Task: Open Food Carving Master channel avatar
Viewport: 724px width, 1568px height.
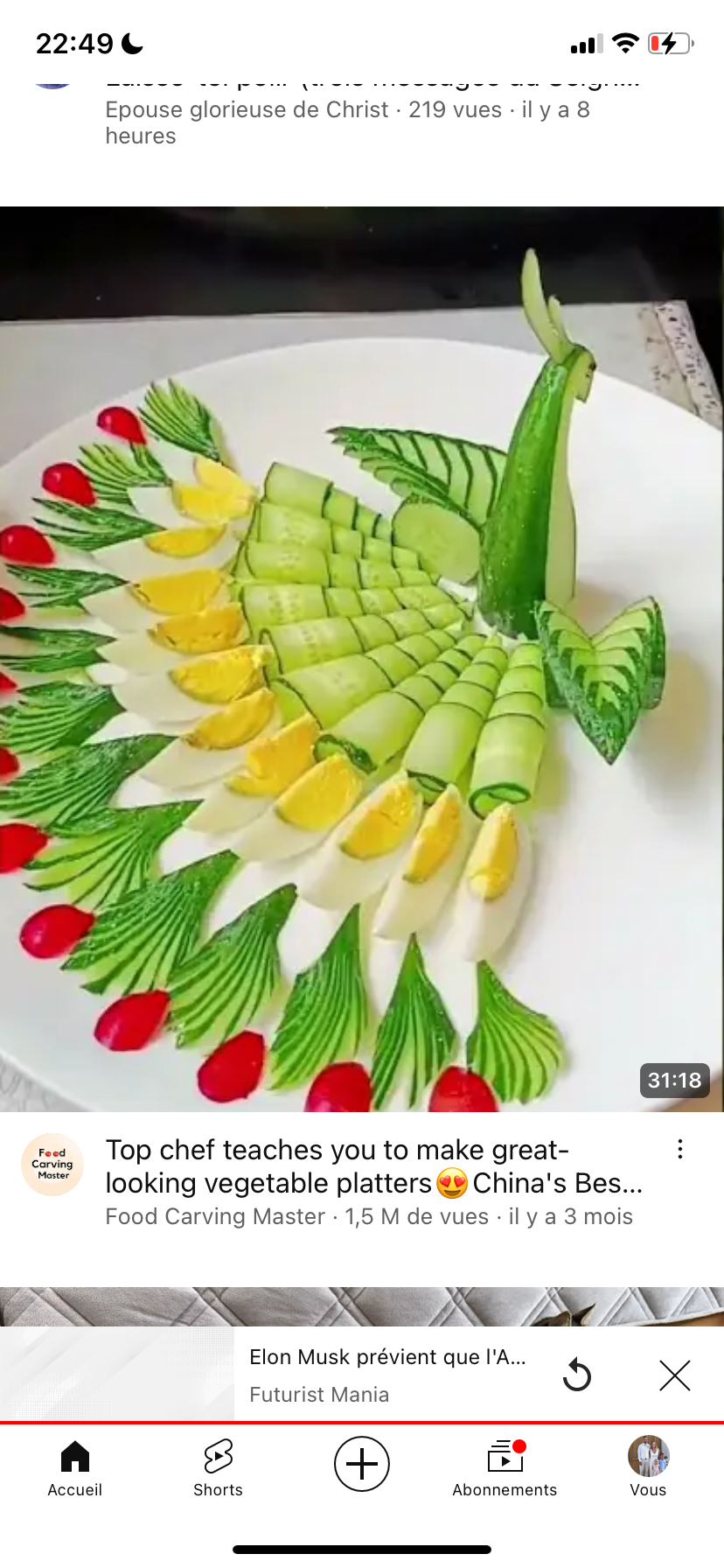Action: pos(52,1165)
